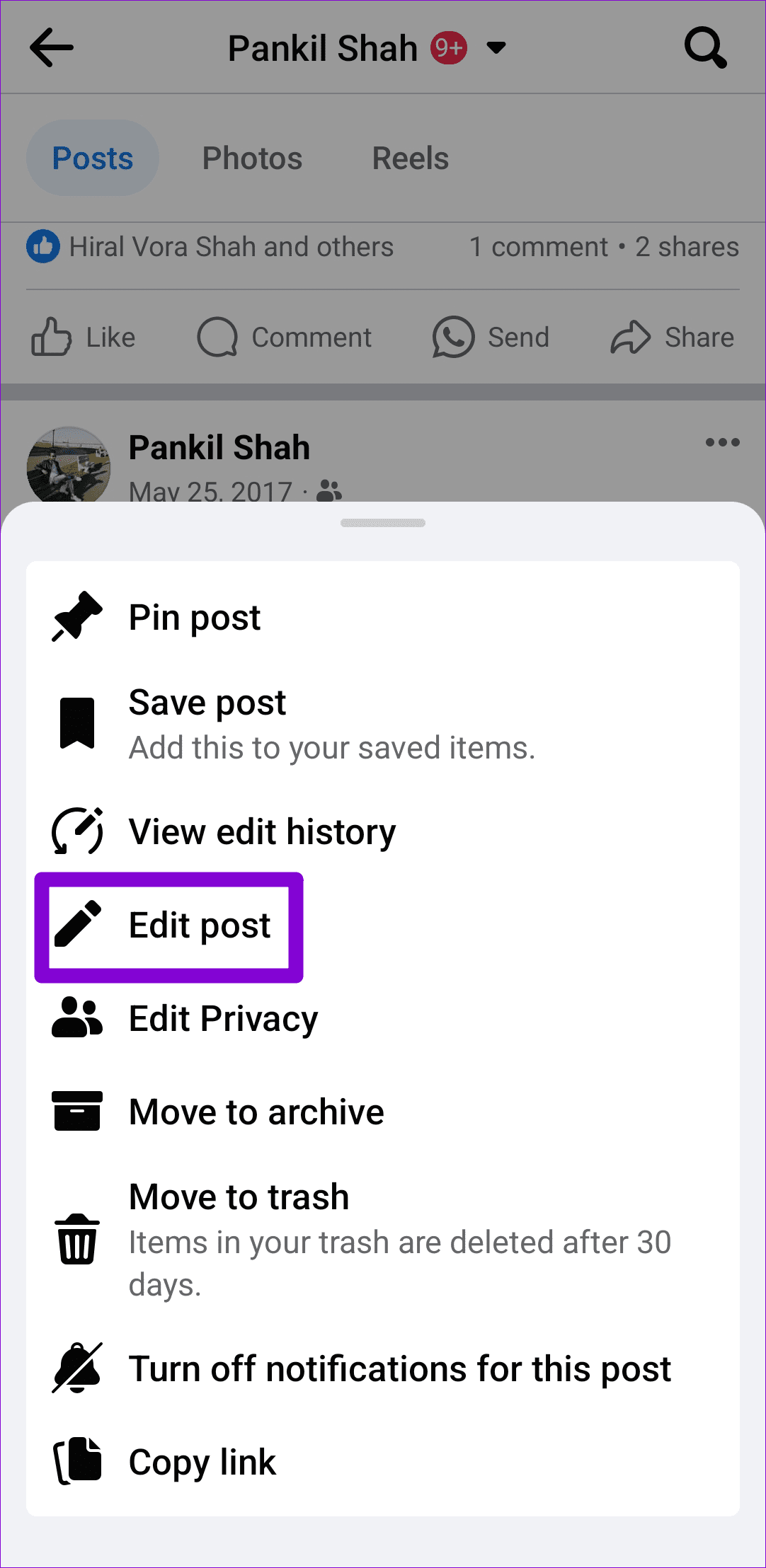Open the three-dot menu on the post
The width and height of the screenshot is (766, 1568).
click(722, 442)
